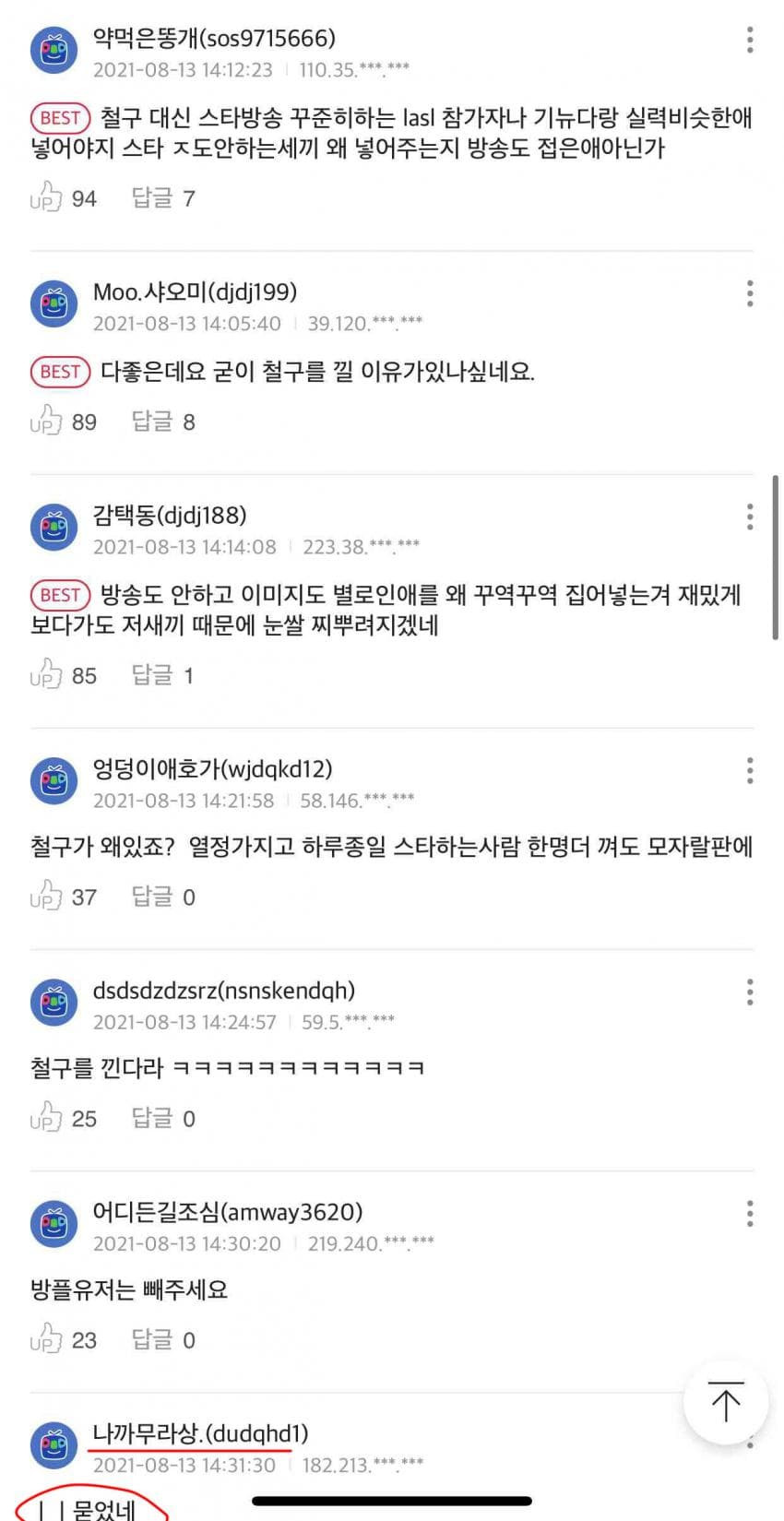Image resolution: width=784 pixels, height=1521 pixels.
Task: View 8 replies under Moo.샤오미's comment
Action: tap(162, 422)
